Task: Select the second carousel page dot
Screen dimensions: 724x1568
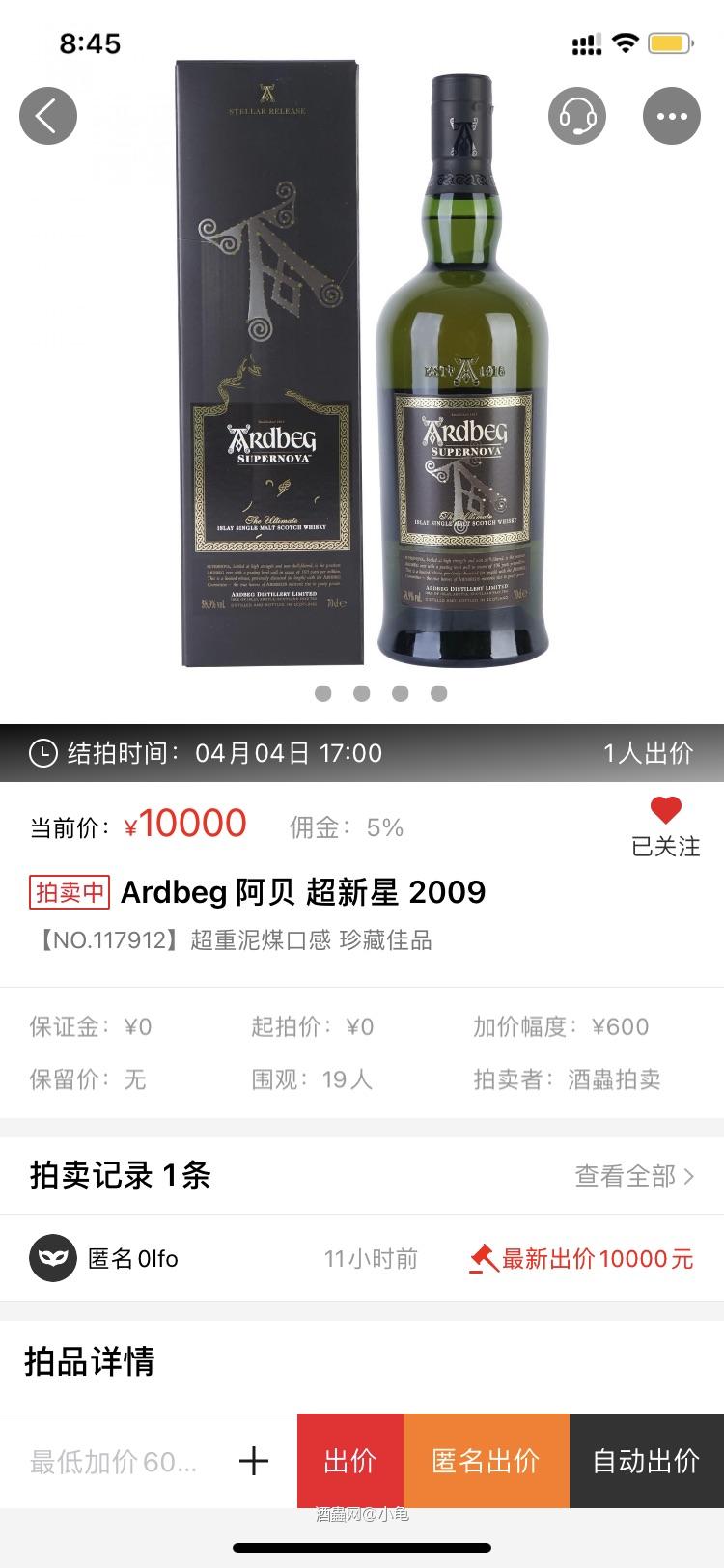Action: (x=362, y=693)
